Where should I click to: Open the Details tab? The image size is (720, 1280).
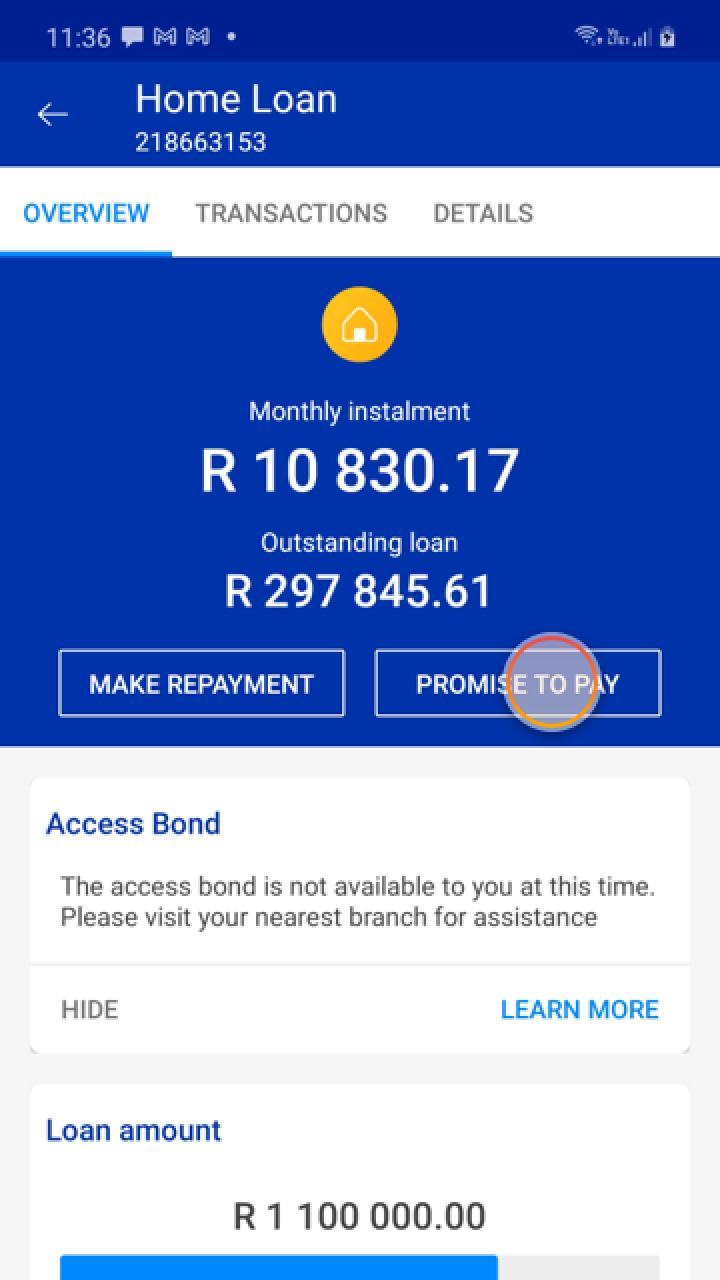point(483,213)
